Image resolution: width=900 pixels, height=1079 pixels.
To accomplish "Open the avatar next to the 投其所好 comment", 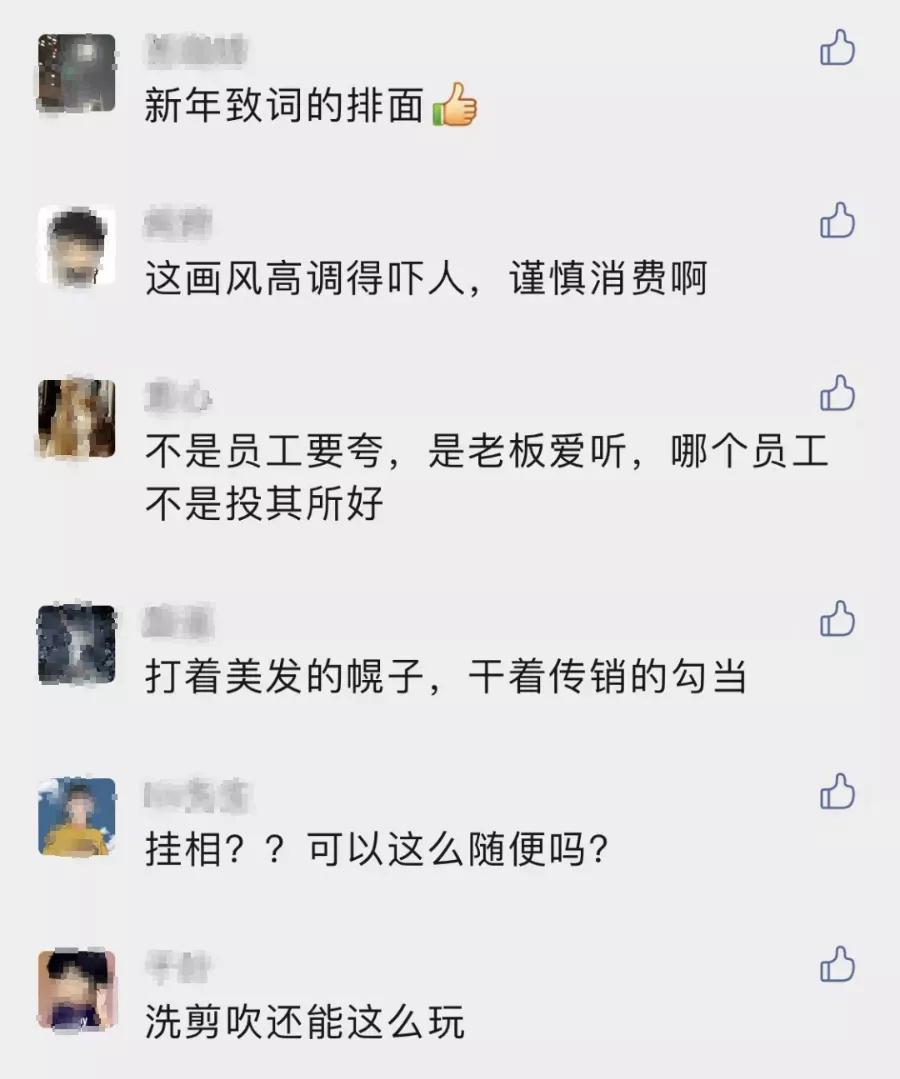I will pos(77,418).
